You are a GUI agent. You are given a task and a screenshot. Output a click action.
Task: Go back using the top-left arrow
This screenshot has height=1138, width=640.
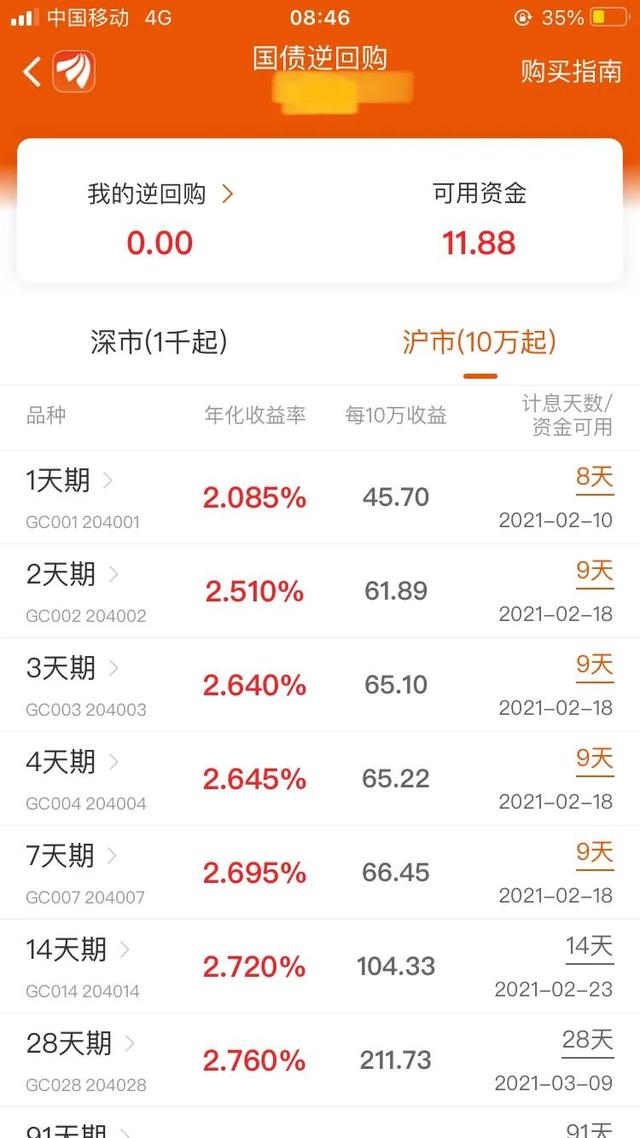coord(32,72)
